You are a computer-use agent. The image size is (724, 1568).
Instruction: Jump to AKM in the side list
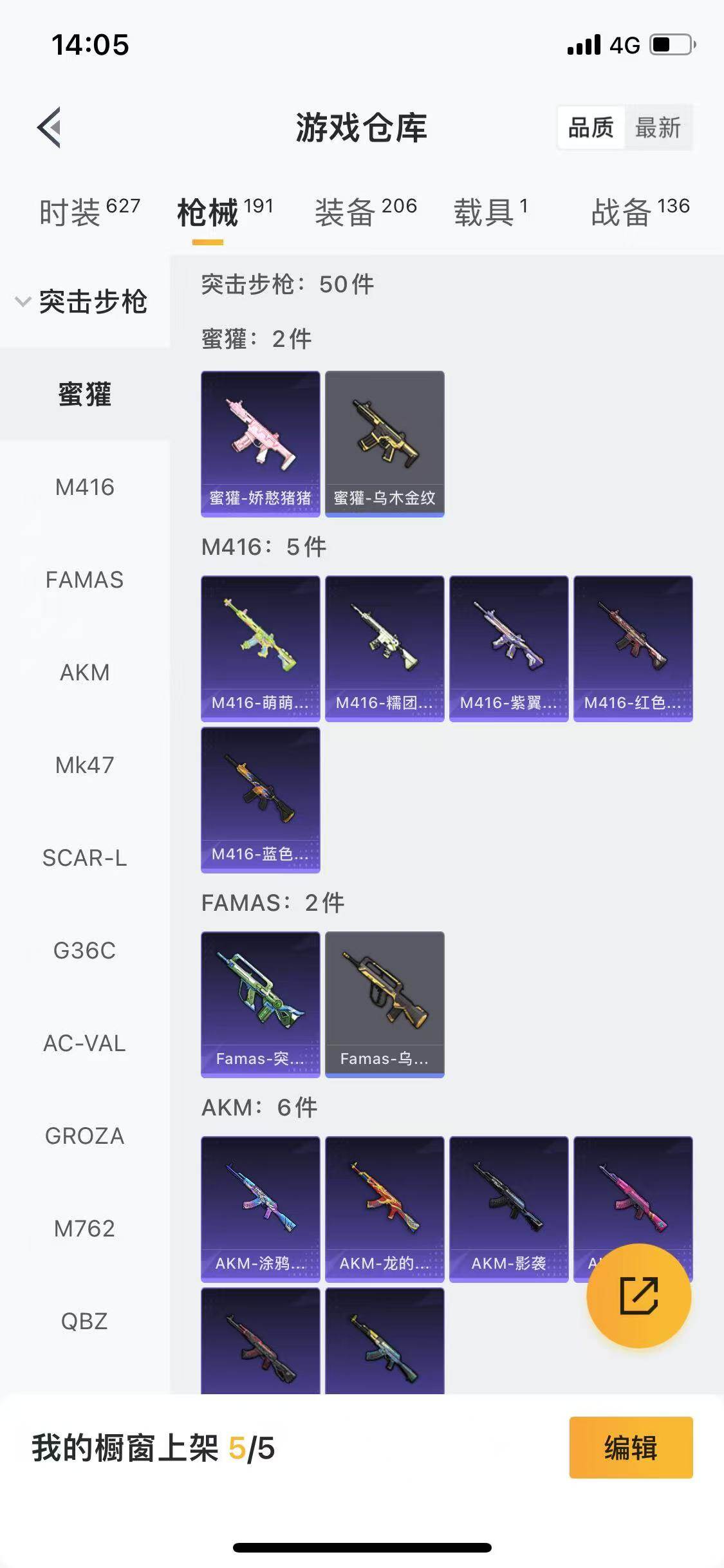point(84,673)
